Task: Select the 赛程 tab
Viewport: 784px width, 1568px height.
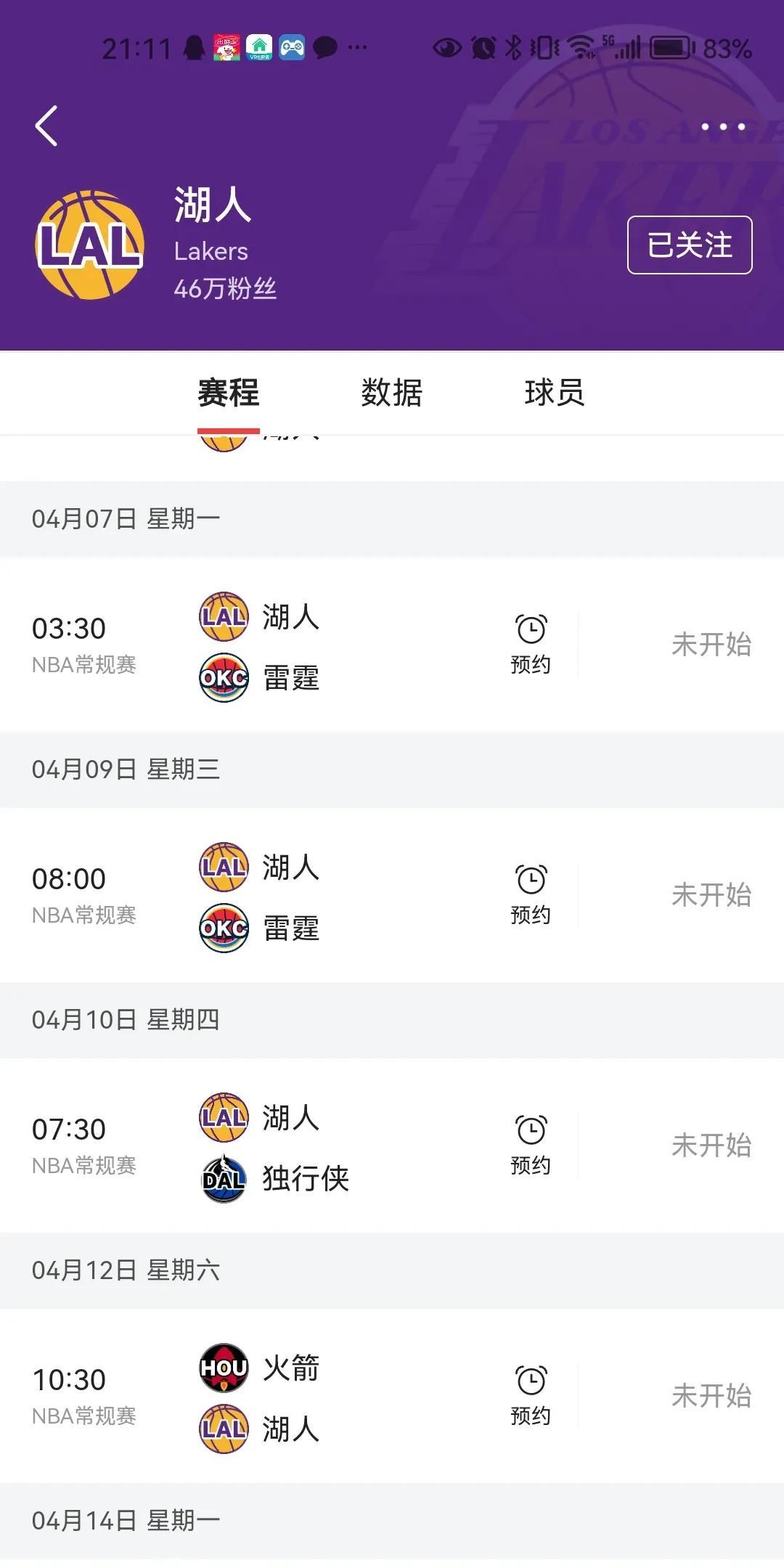Action: (x=229, y=393)
